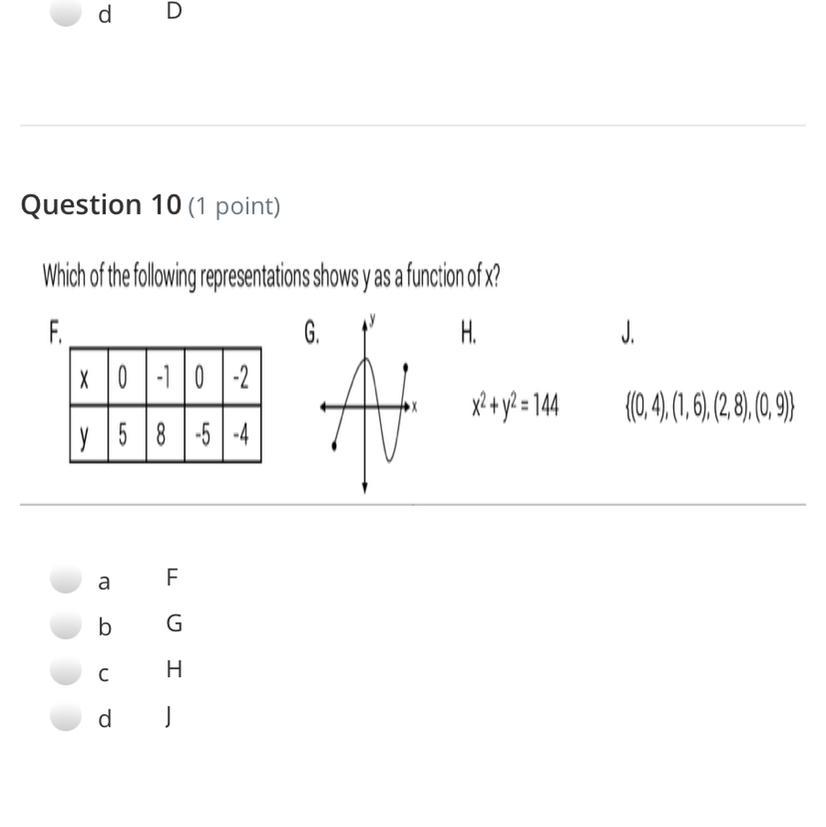
Task: Pick answer d, option J
Action: pyautogui.click(x=65, y=718)
